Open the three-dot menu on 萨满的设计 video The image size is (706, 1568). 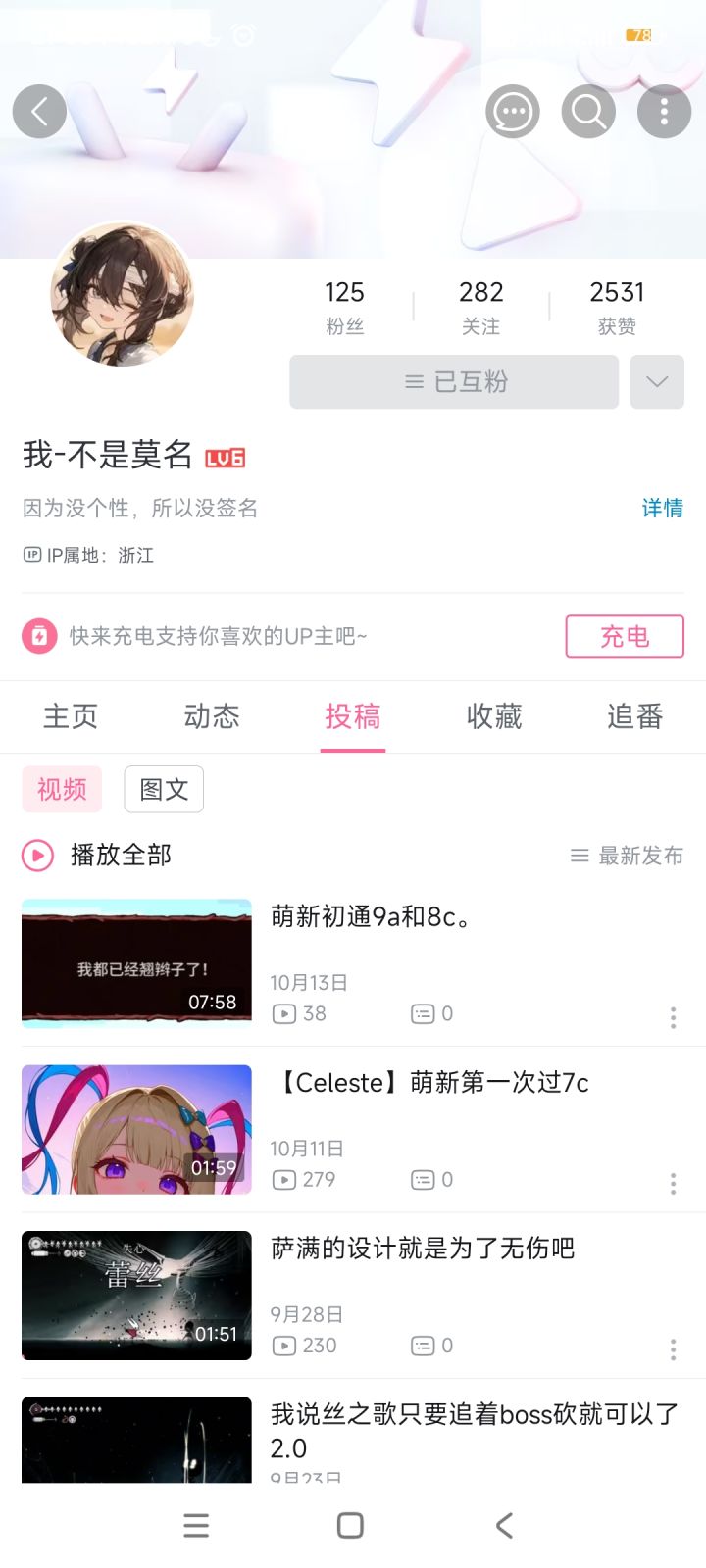[x=673, y=1350]
